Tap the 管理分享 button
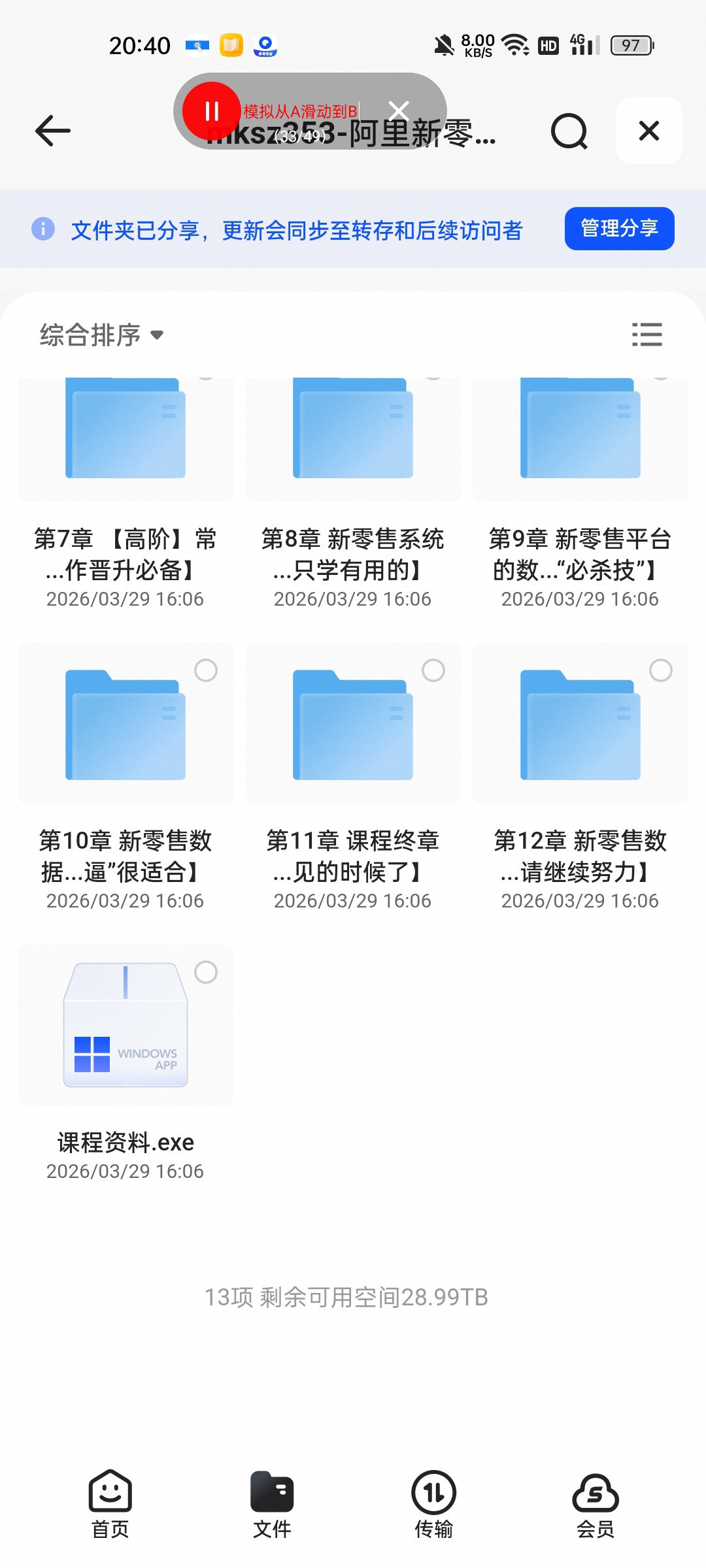This screenshot has height=1568, width=706. [619, 228]
